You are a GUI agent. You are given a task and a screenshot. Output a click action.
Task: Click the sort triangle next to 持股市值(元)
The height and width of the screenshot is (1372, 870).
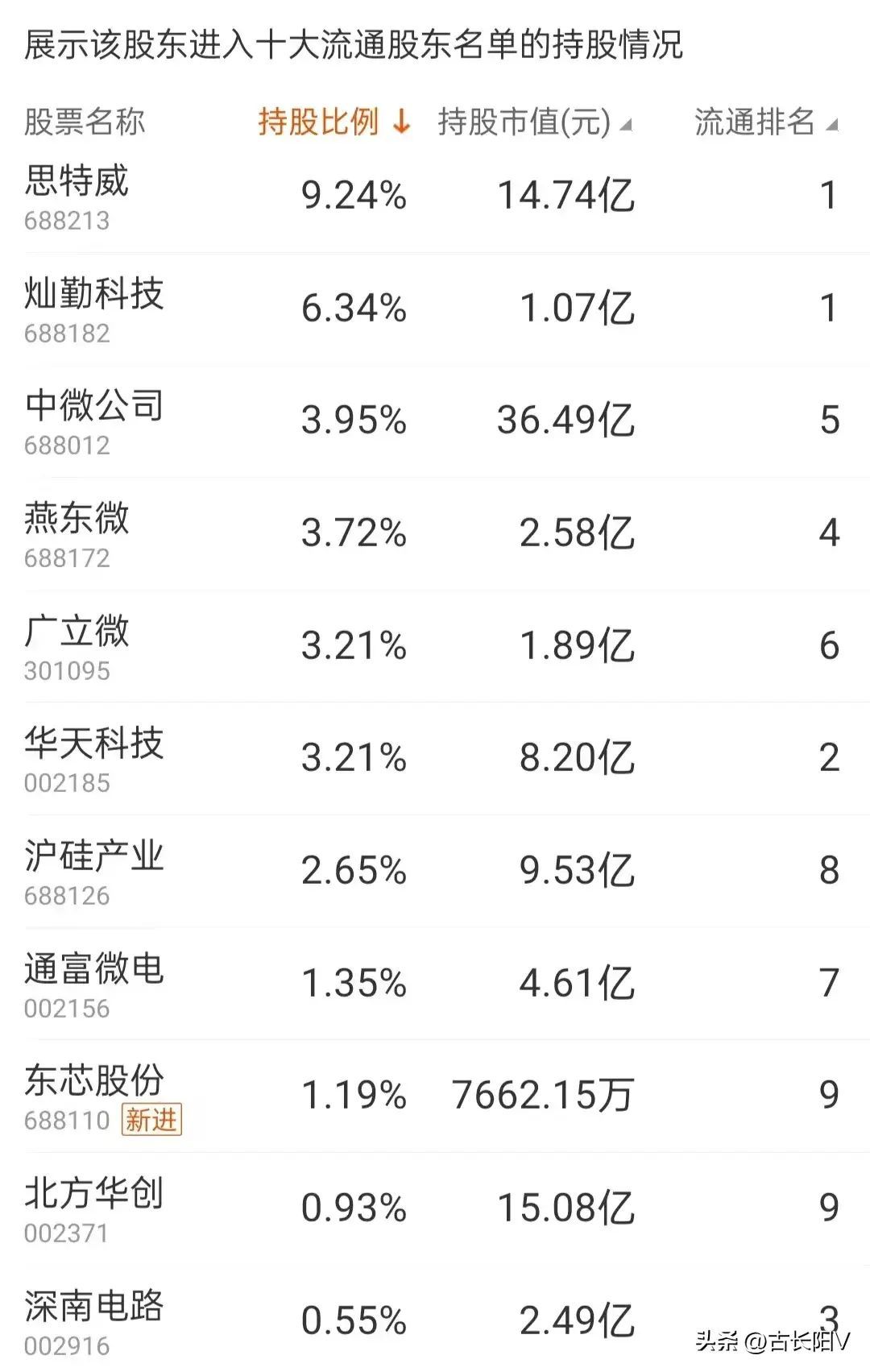point(628,125)
